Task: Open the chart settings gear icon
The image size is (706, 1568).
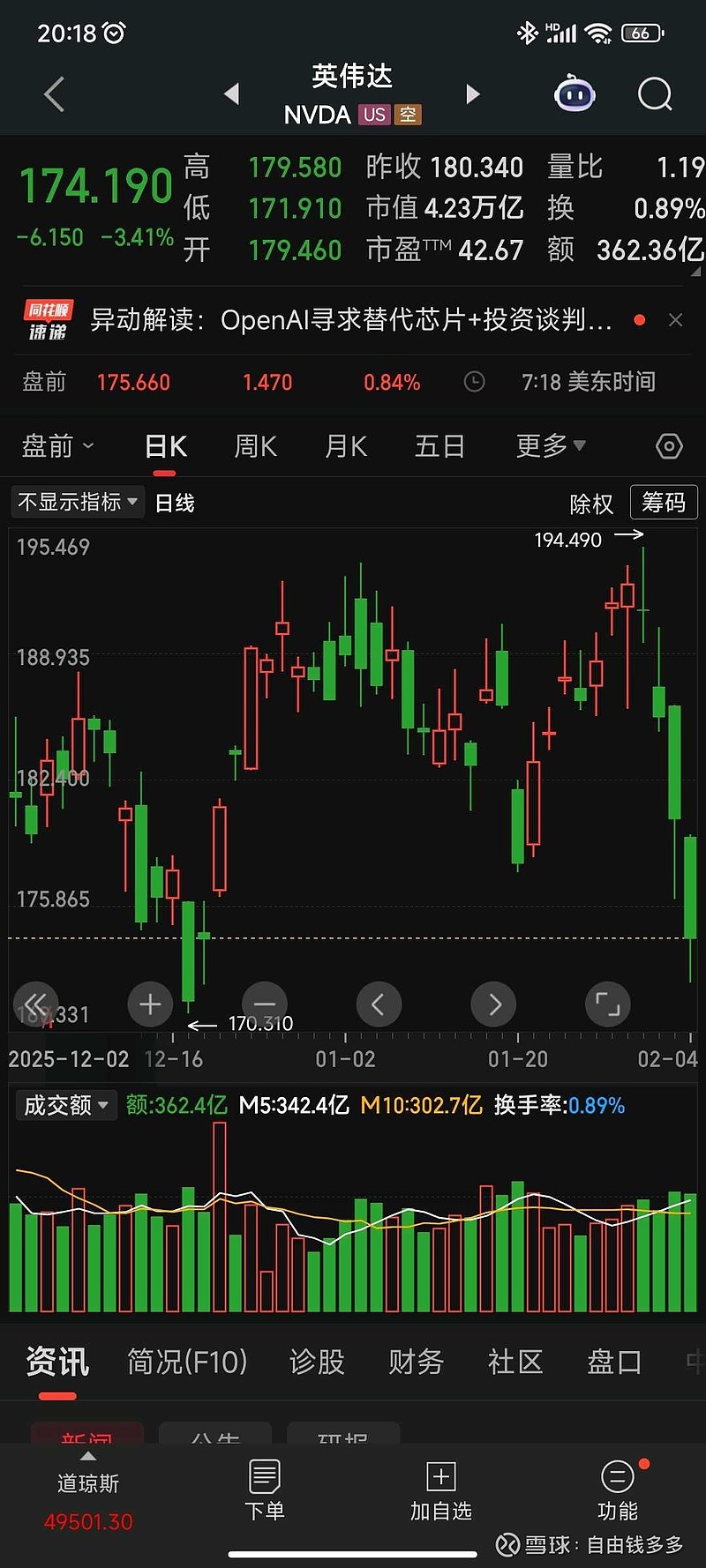Action: (x=668, y=446)
